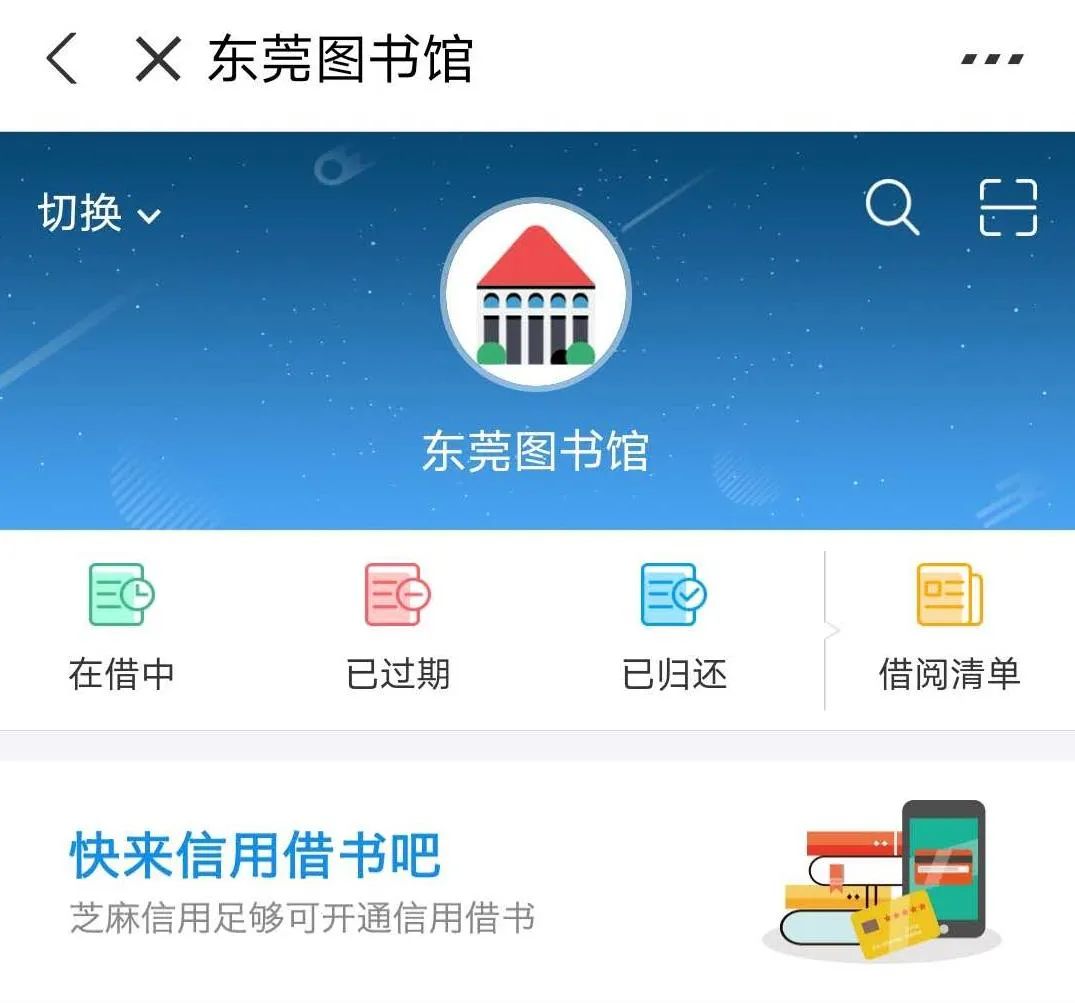
Task: Open the 借阅清单 borrowing list
Action: (949, 628)
